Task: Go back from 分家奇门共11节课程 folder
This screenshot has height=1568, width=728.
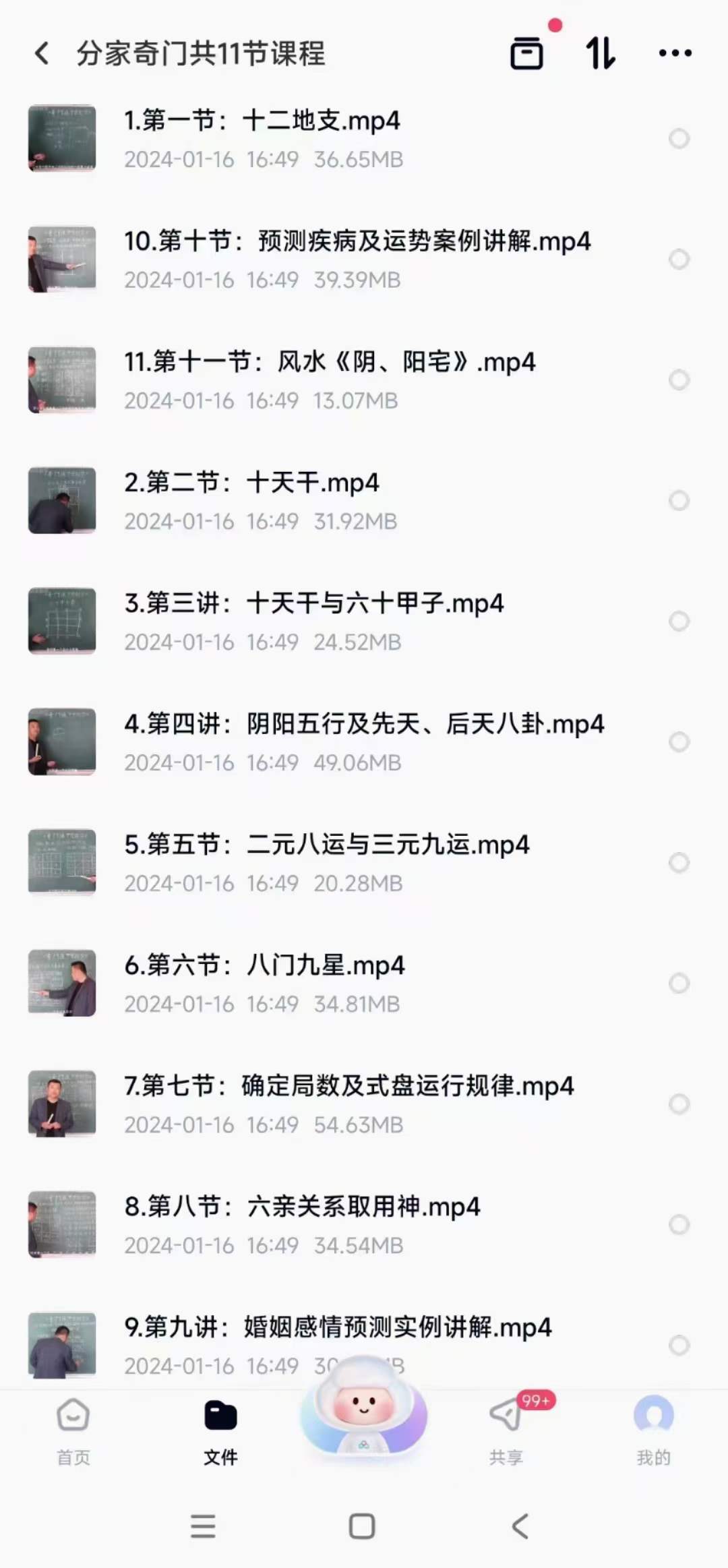Action: click(42, 53)
